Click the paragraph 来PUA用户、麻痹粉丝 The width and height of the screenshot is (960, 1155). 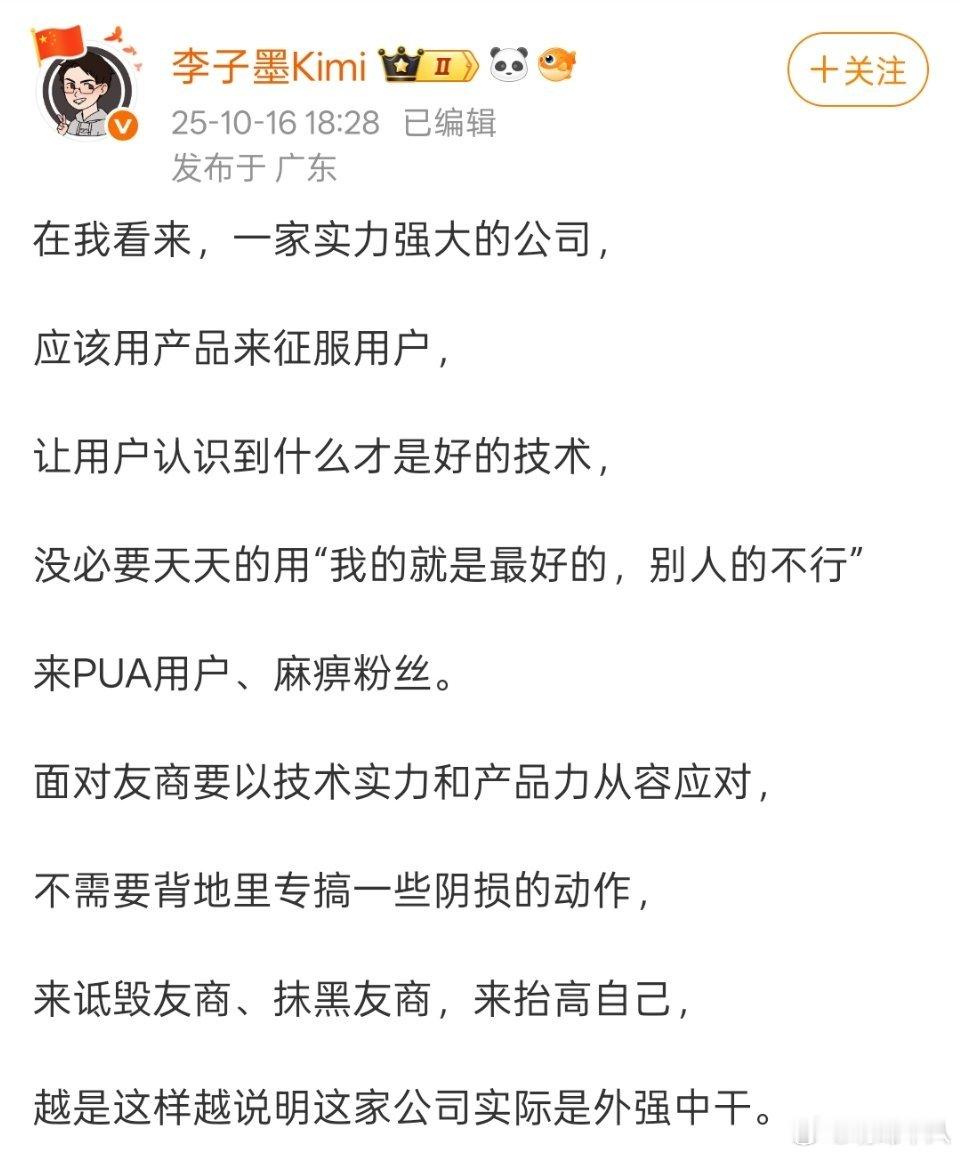coord(230,671)
